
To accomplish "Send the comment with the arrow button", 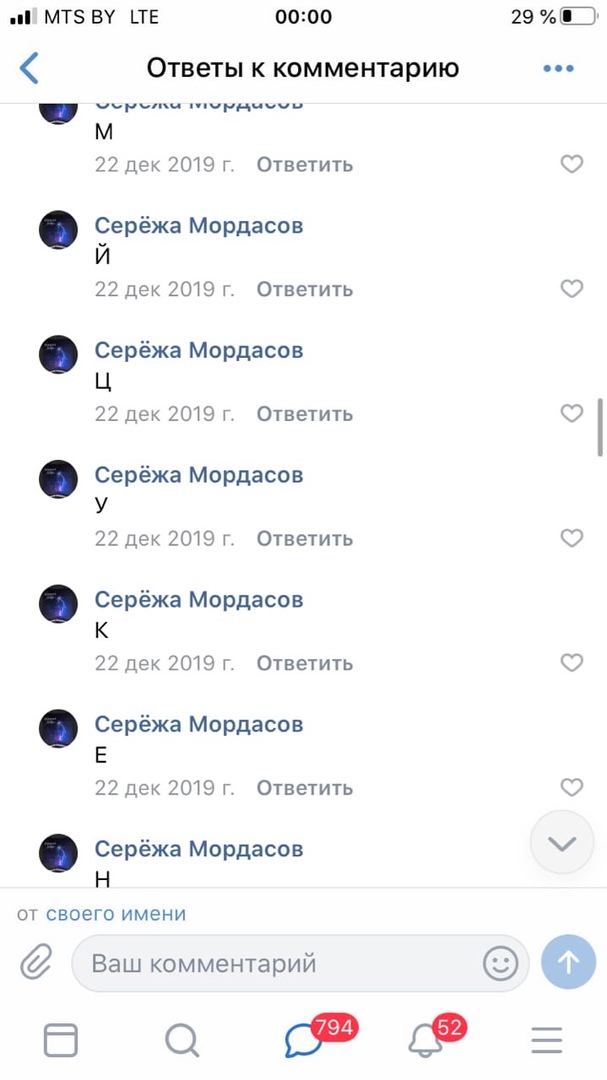I will coord(568,963).
